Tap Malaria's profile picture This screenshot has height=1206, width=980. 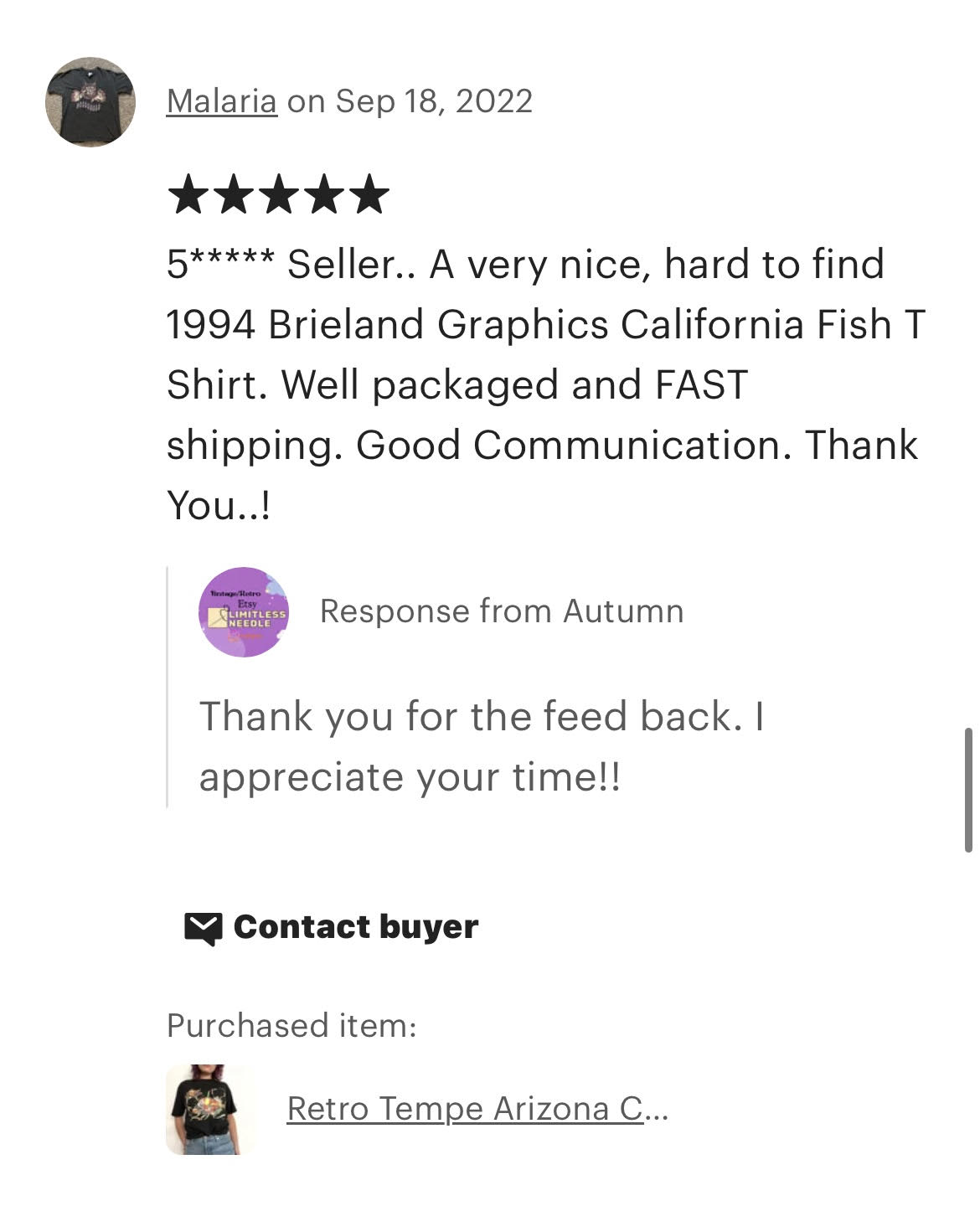pyautogui.click(x=90, y=102)
